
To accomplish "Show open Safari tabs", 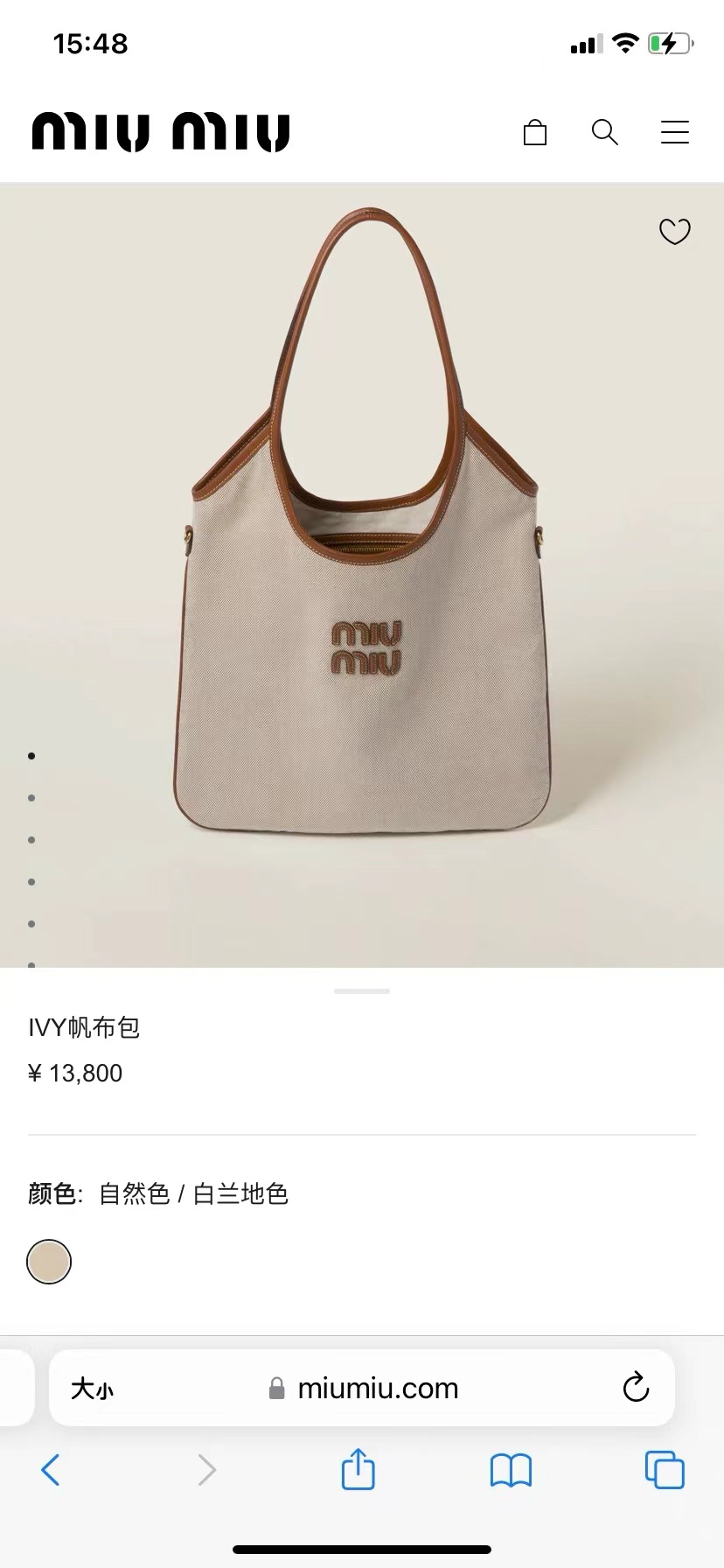I will pos(665,1470).
